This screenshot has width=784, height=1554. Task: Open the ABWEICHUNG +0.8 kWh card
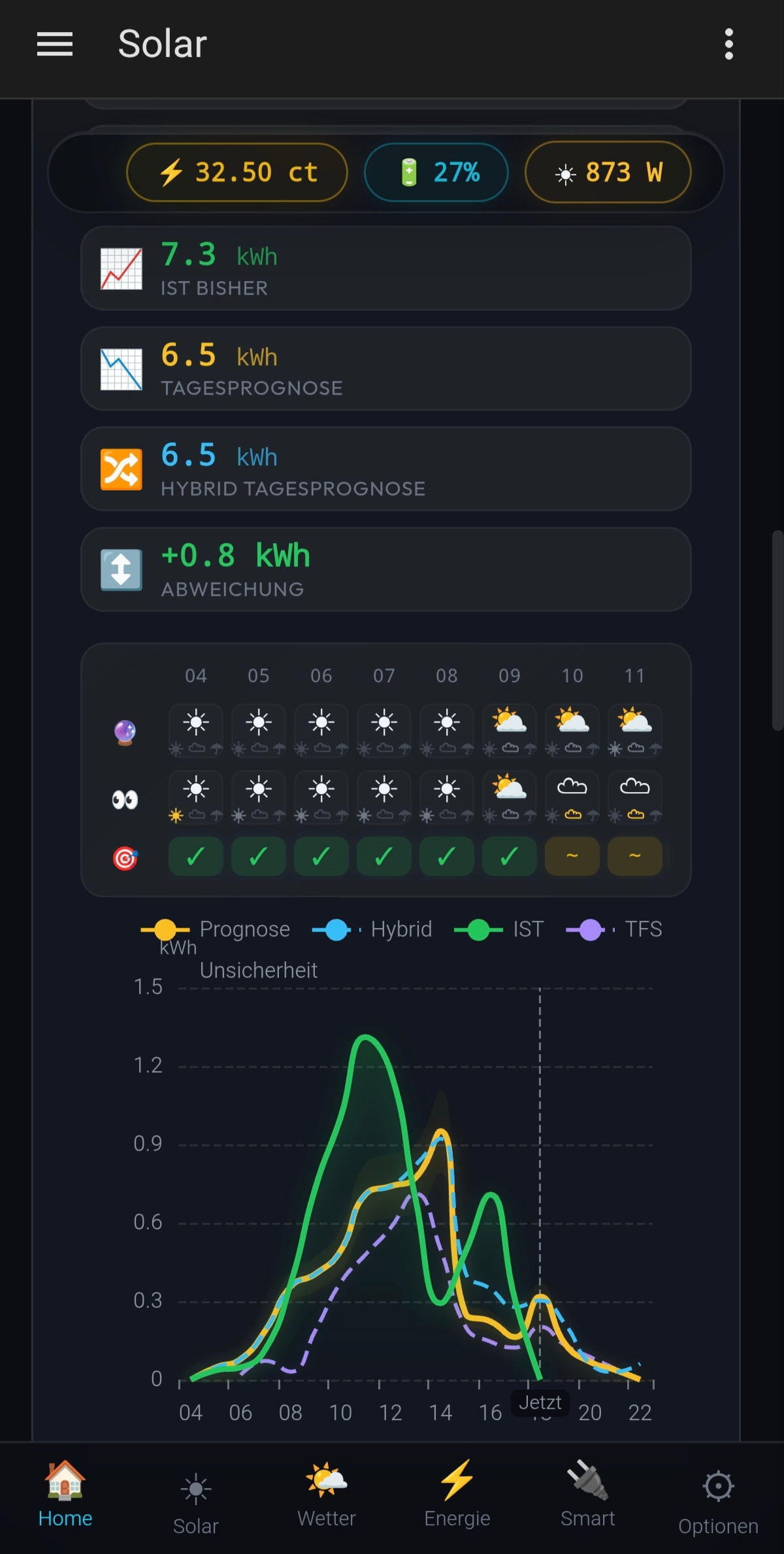coord(386,570)
